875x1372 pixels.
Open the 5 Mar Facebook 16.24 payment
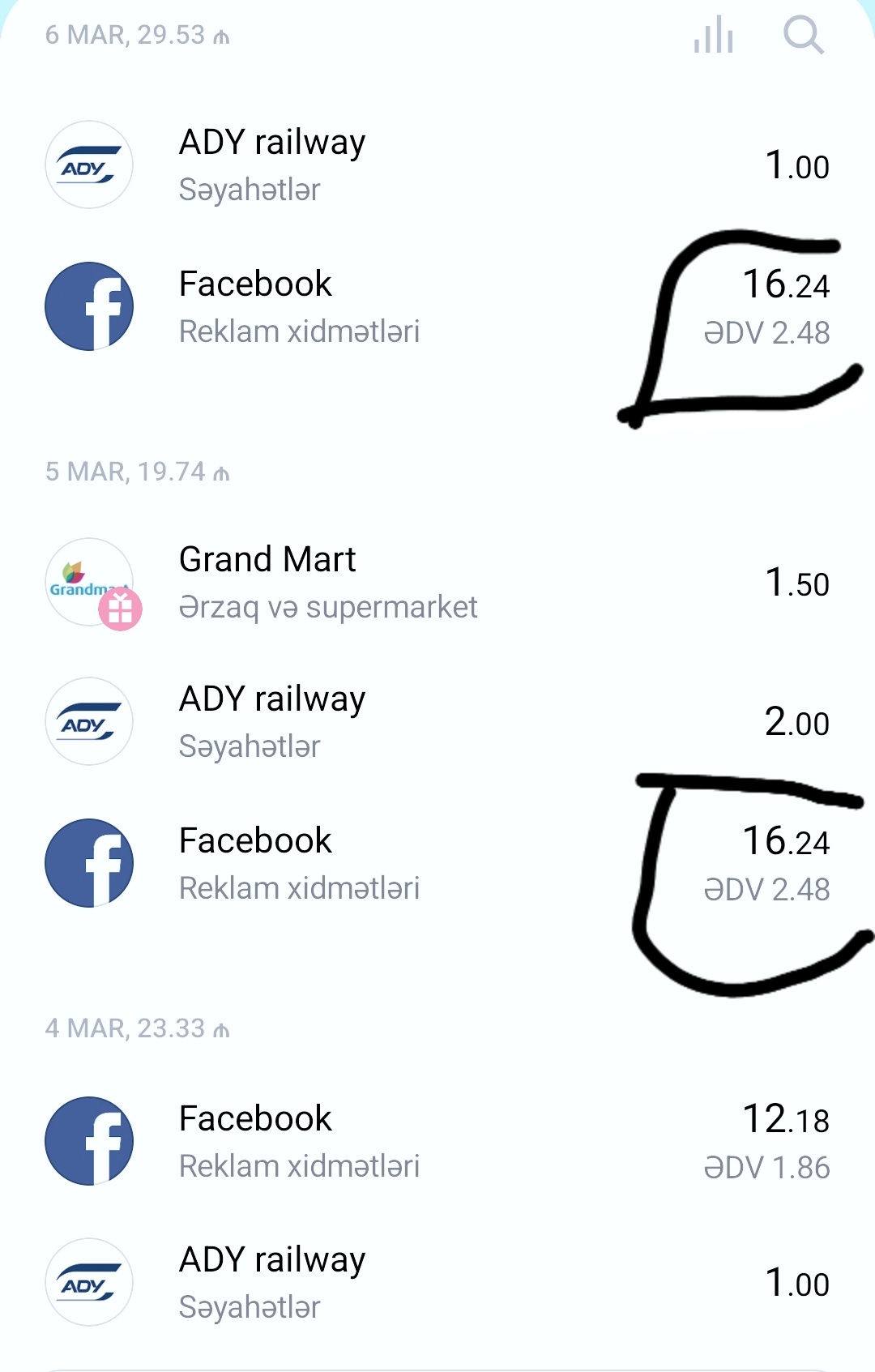coord(437,864)
